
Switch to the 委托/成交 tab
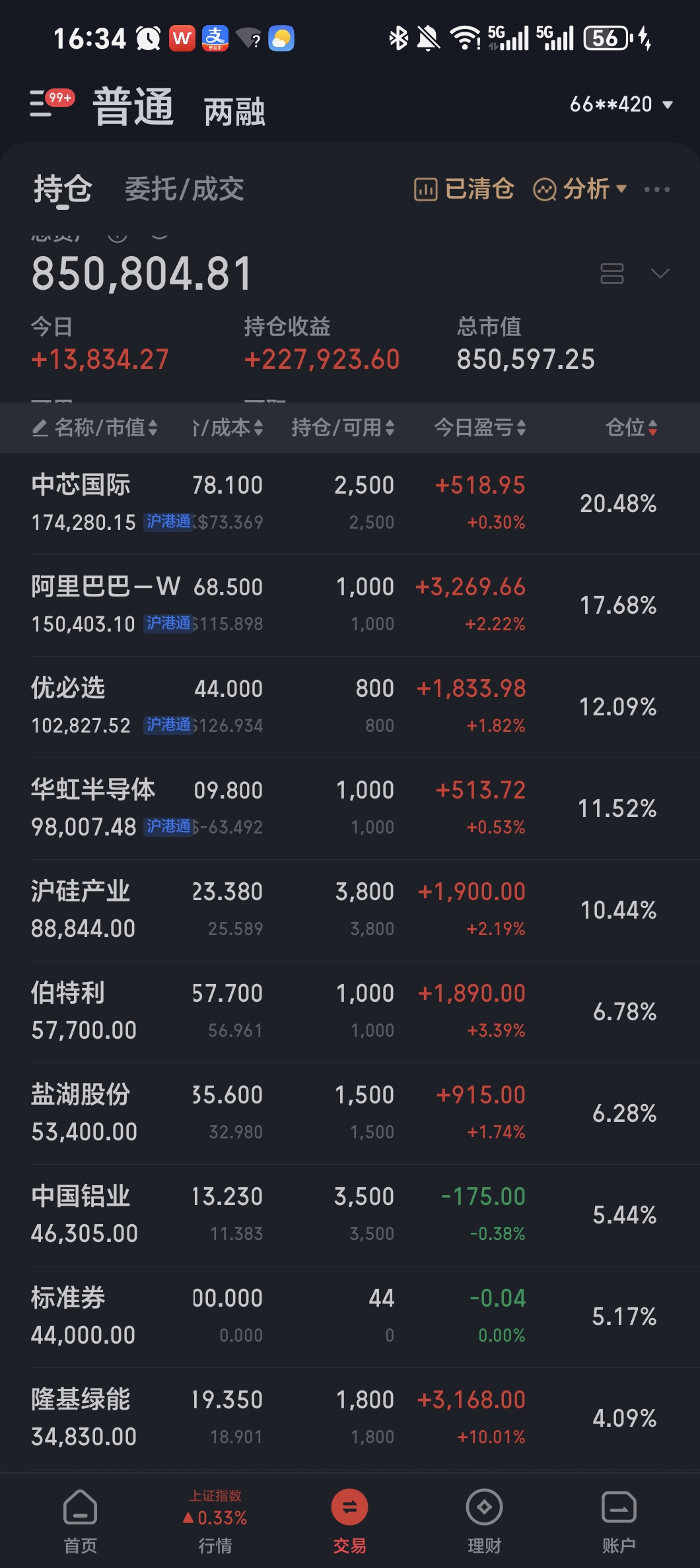pyautogui.click(x=184, y=189)
